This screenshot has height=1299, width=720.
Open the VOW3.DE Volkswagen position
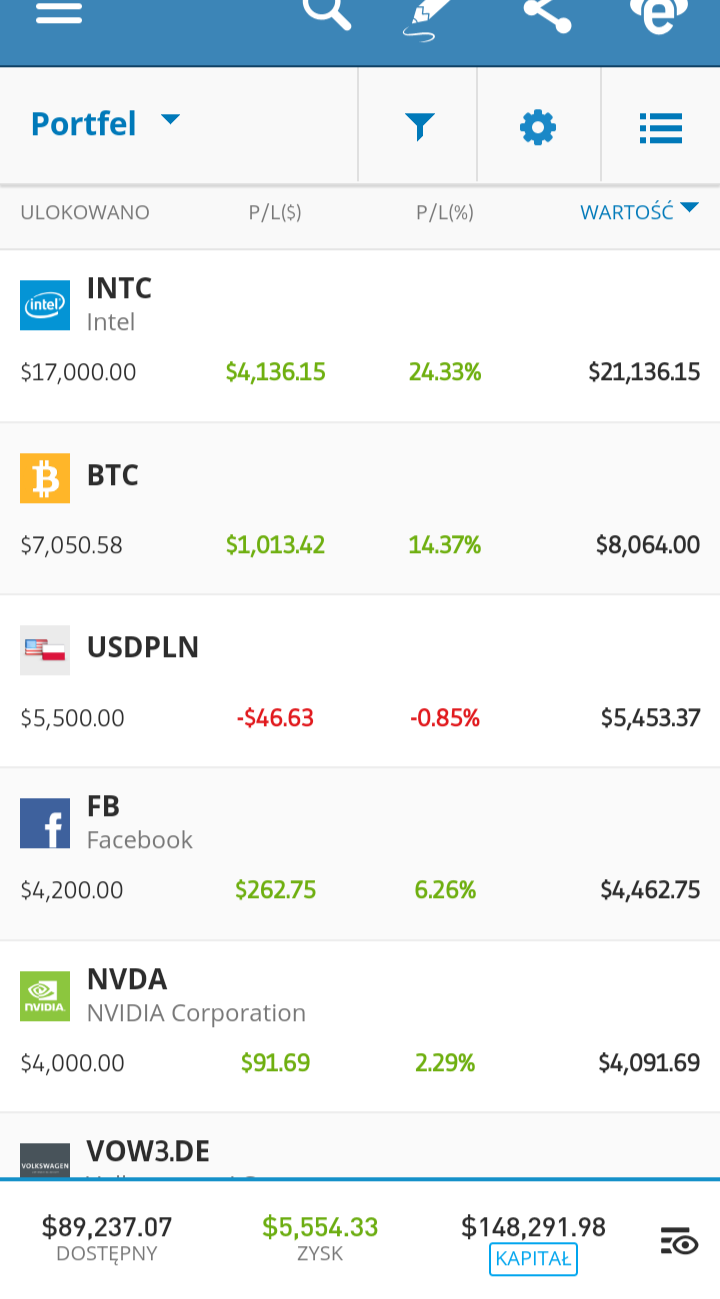360,1147
